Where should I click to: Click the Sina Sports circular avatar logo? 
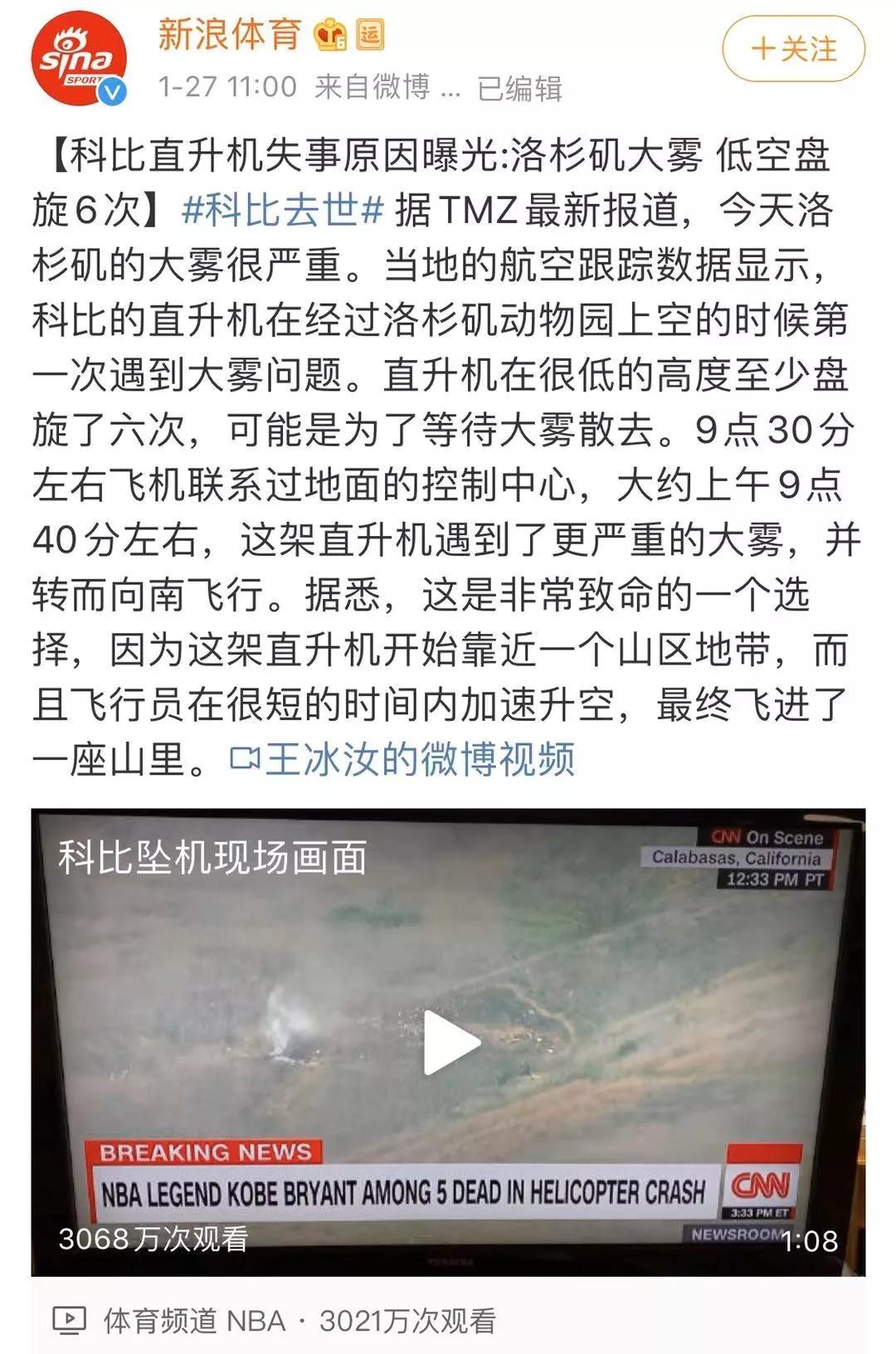[80, 55]
